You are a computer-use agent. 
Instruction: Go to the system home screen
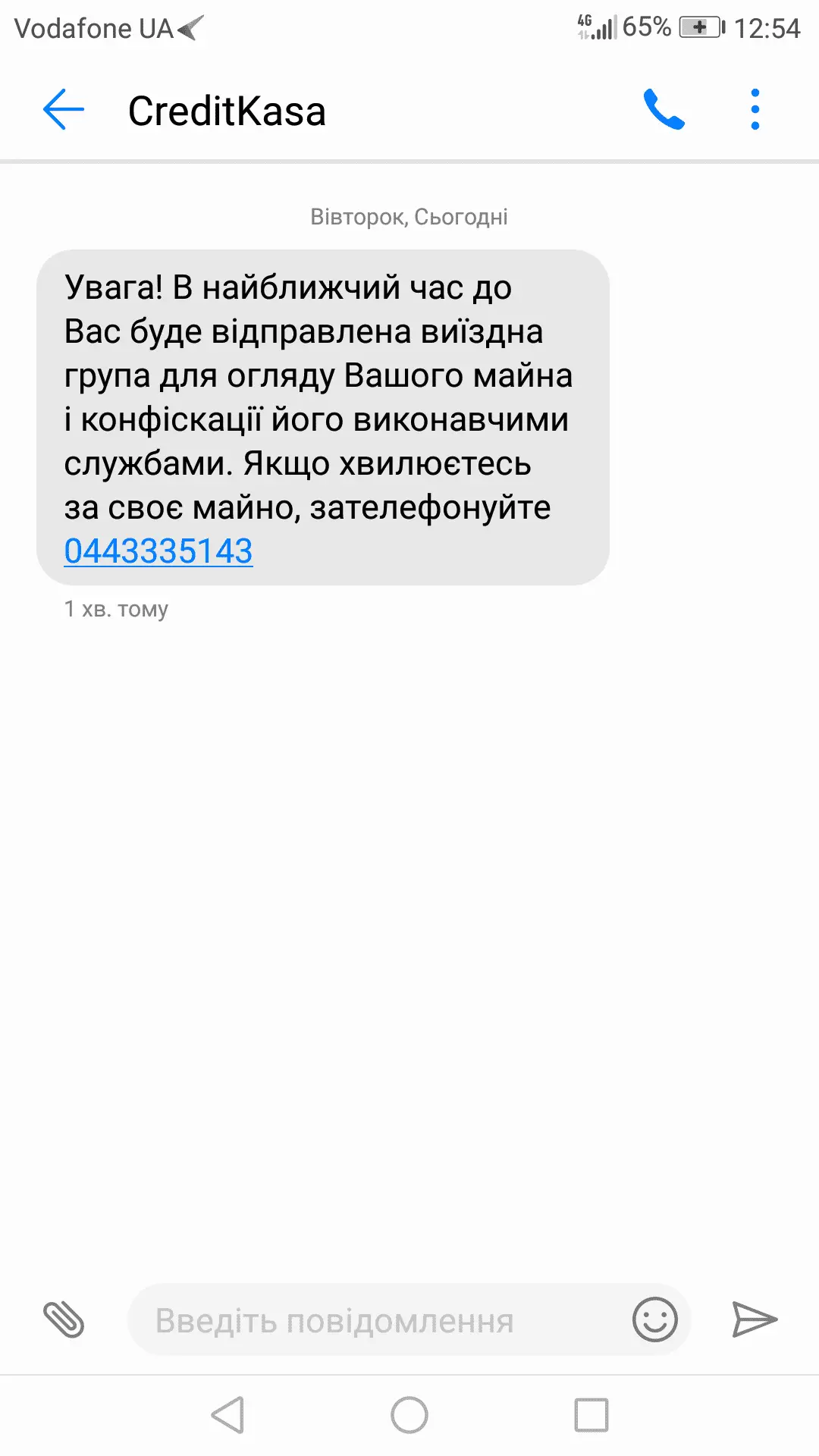pyautogui.click(x=409, y=1415)
